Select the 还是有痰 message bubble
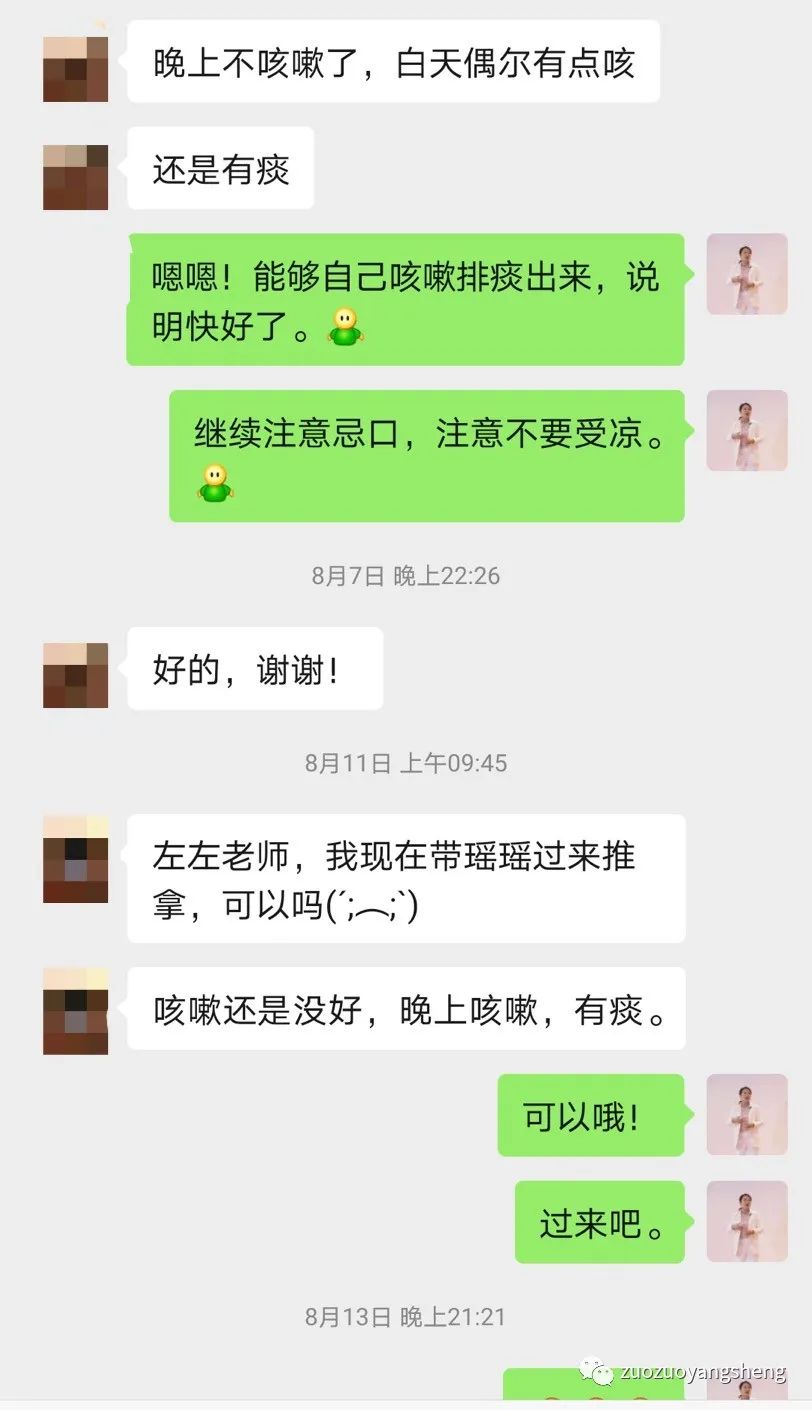This screenshot has width=812, height=1410. 218,168
